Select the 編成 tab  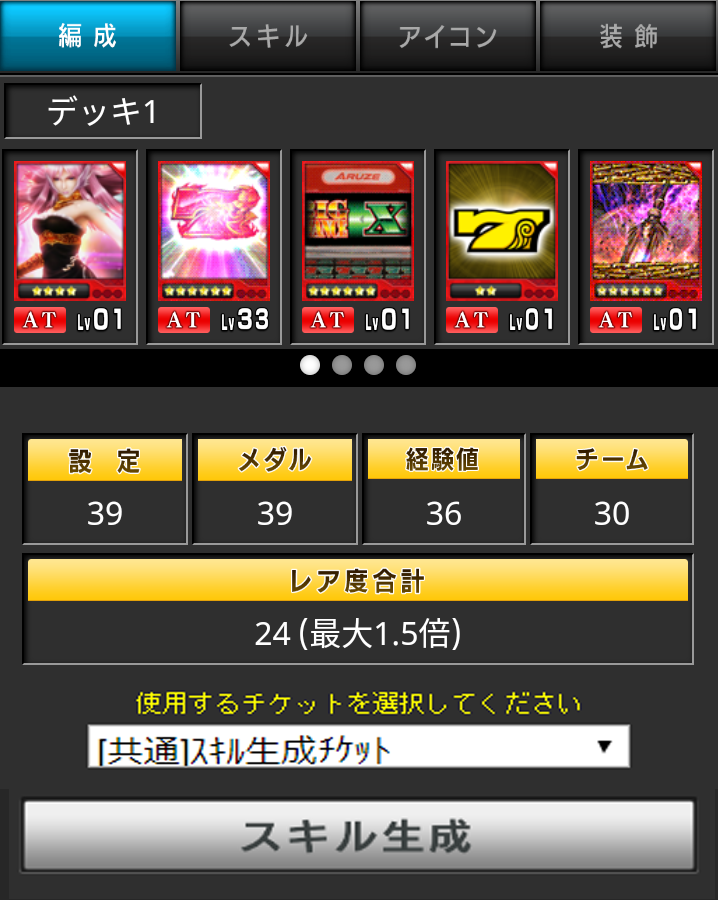coord(88,36)
